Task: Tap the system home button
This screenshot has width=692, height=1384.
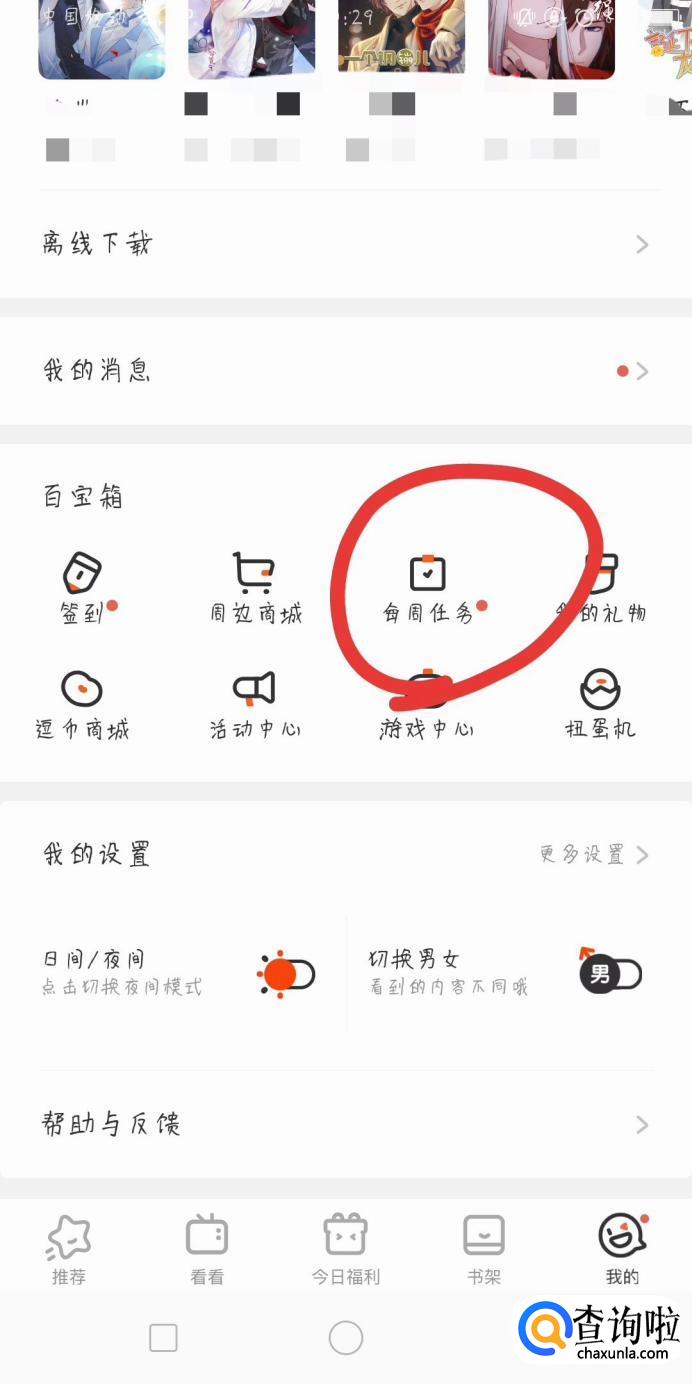Action: 345,1338
